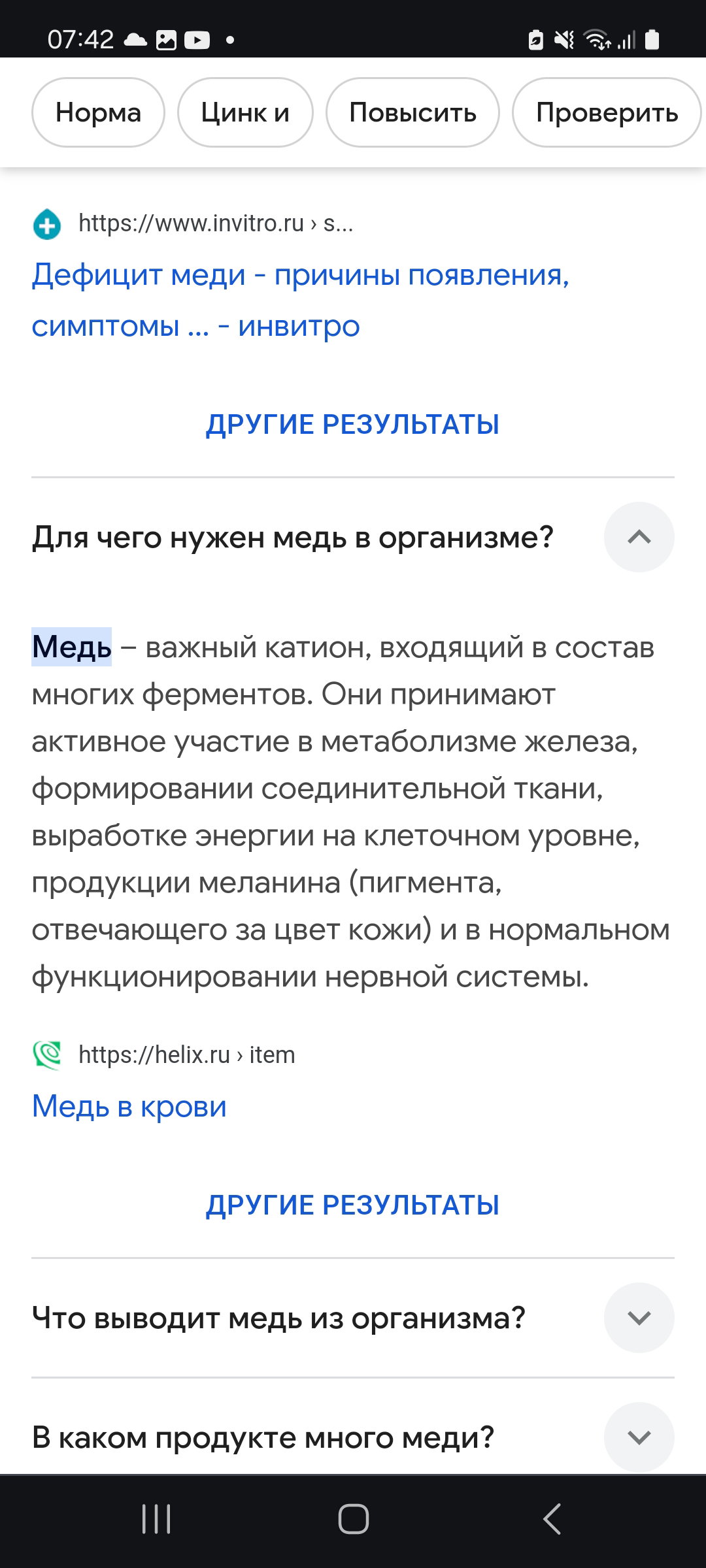The height and width of the screenshot is (1568, 706).
Task: Open the invitro Дефицит меди result link
Action: [301, 300]
